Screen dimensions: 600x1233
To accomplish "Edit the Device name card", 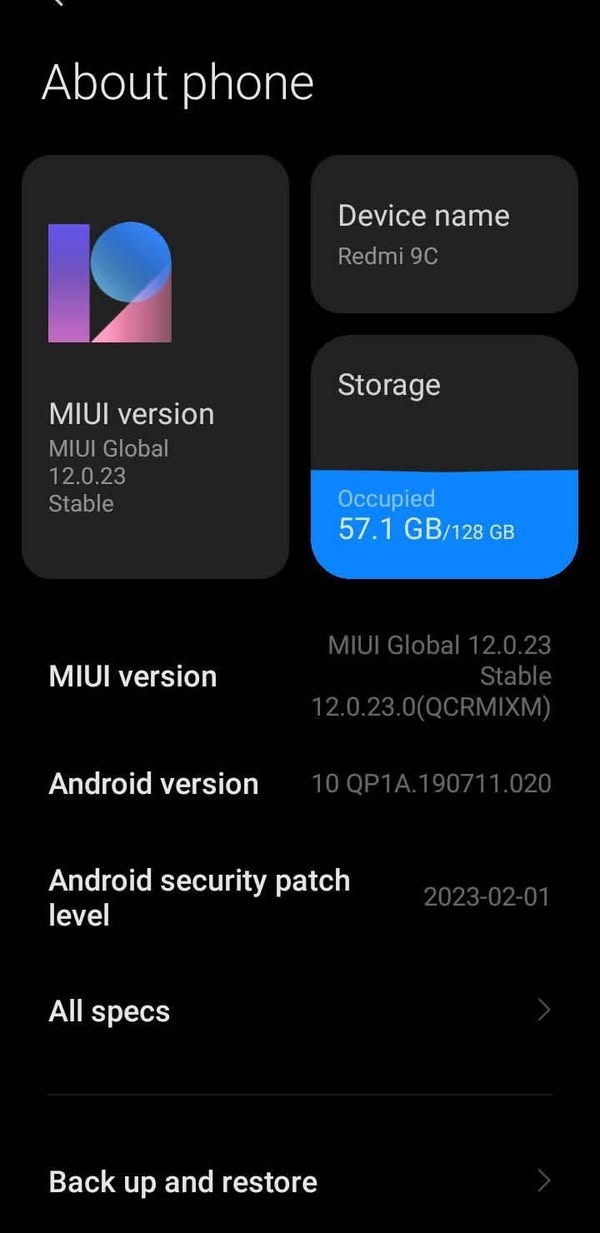I will (x=444, y=234).
